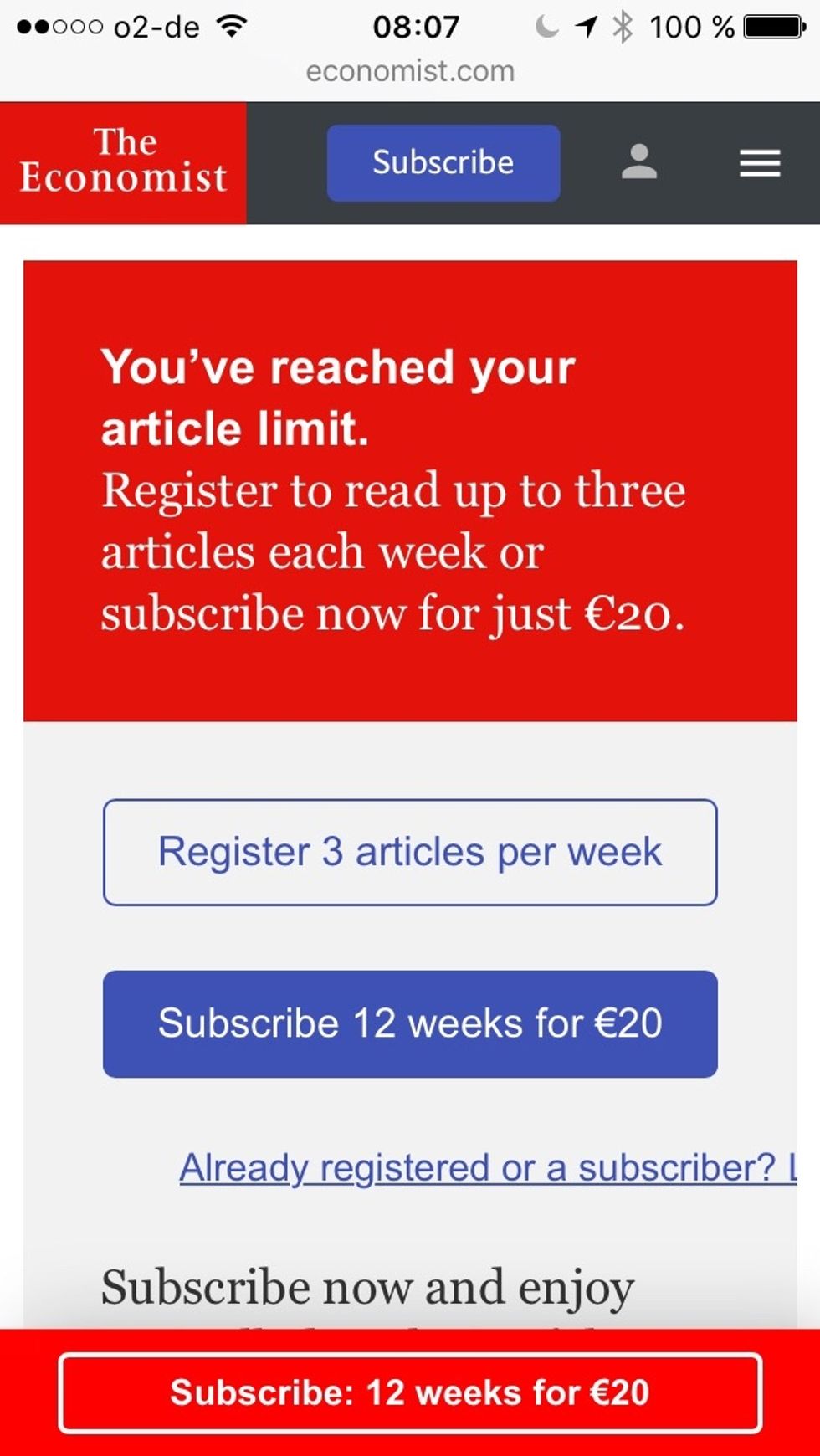
Task: Follow the Already registered or a subscriber link
Action: (488, 1167)
